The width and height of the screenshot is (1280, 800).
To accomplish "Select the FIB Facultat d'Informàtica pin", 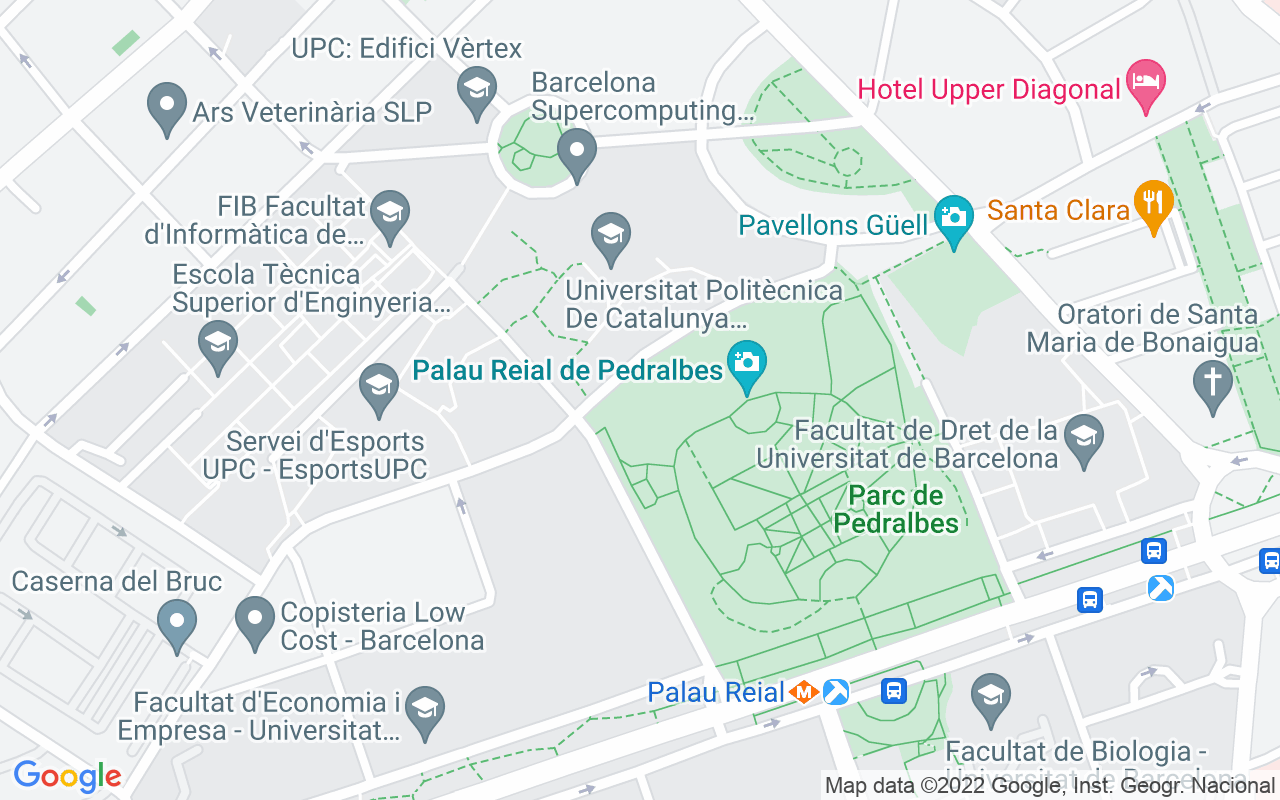I will (390, 214).
